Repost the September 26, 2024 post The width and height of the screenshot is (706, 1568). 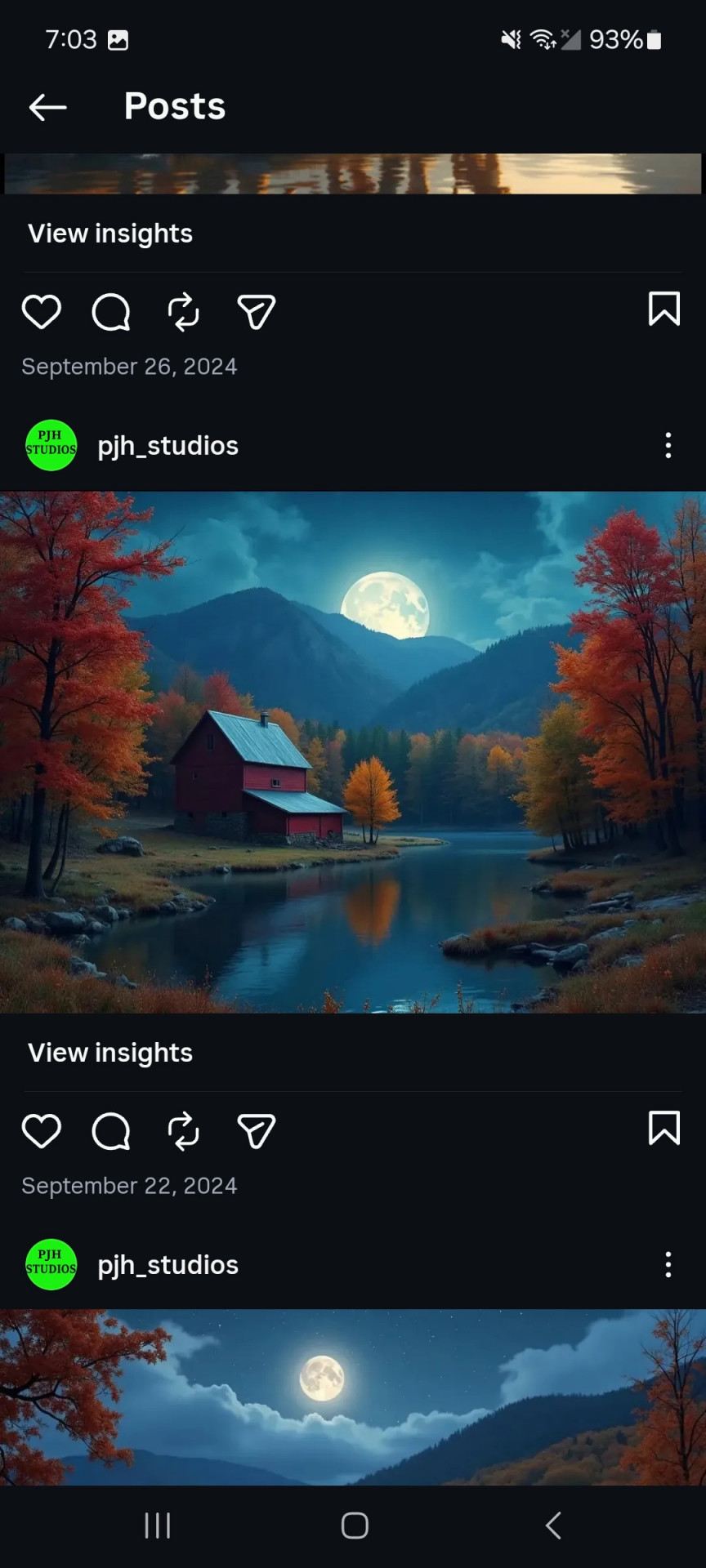pos(183,312)
